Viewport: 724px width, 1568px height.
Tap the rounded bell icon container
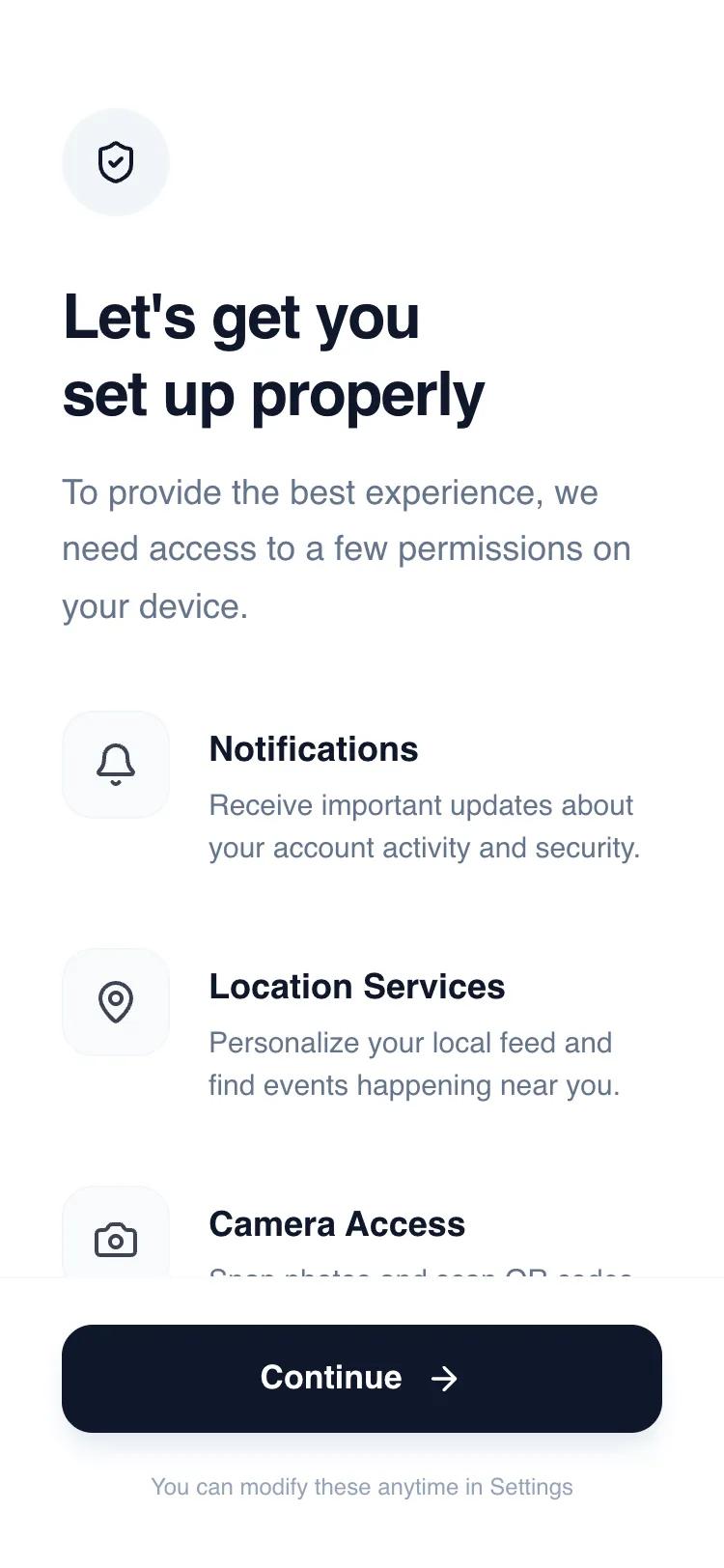click(x=116, y=764)
